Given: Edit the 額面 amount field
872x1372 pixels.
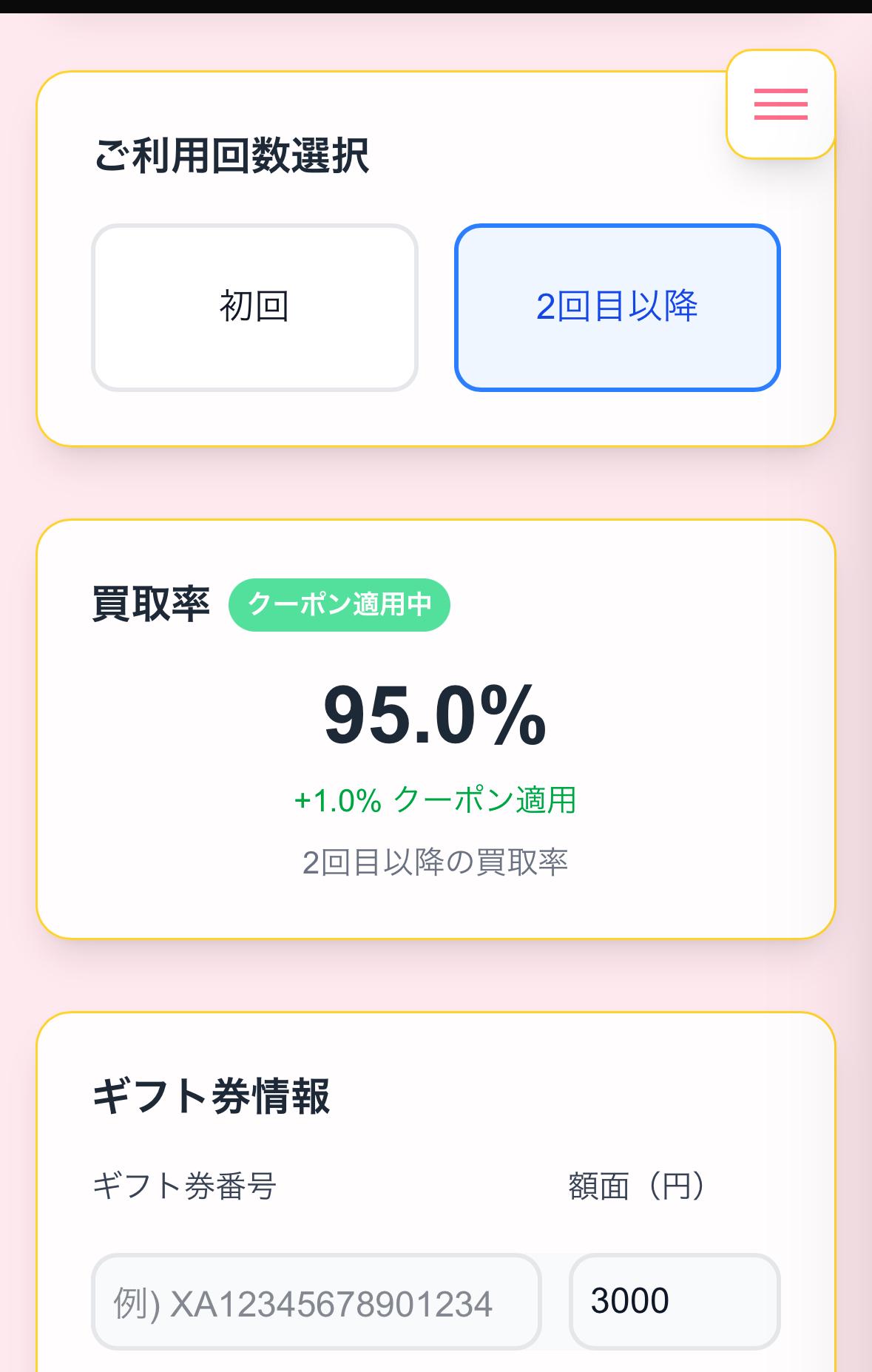Looking at the screenshot, I should pos(674,1301).
